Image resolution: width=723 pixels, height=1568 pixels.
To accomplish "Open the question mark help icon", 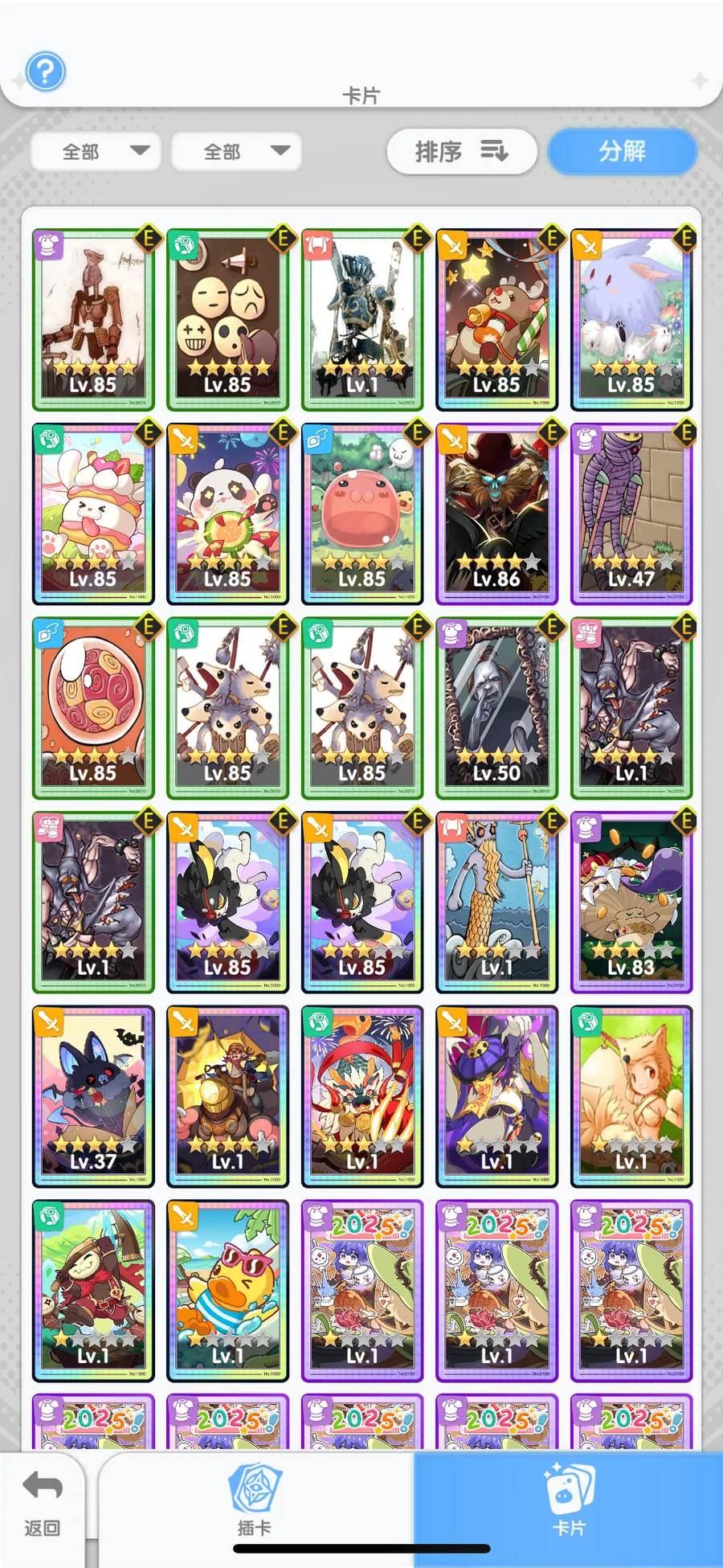I will click(45, 72).
